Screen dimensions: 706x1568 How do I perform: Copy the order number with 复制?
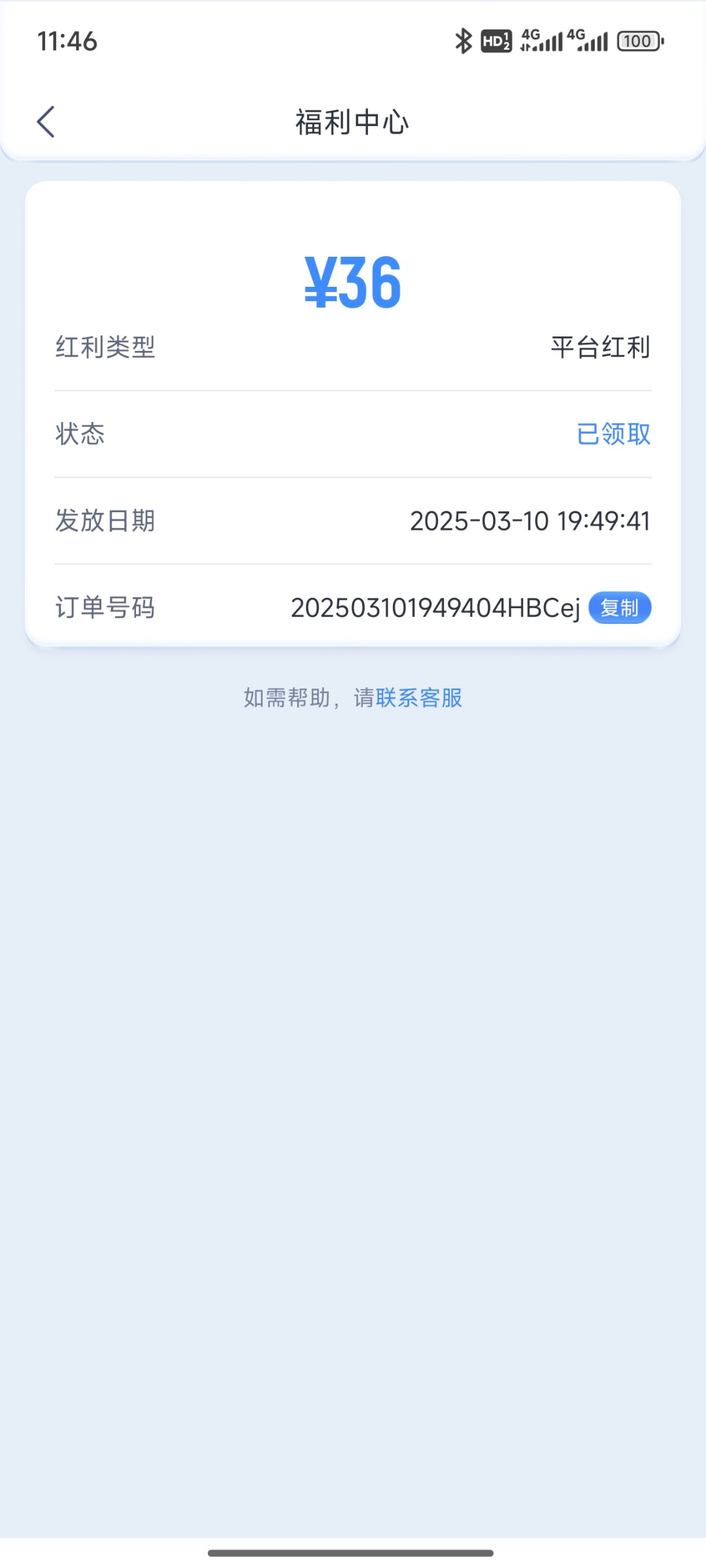[619, 608]
